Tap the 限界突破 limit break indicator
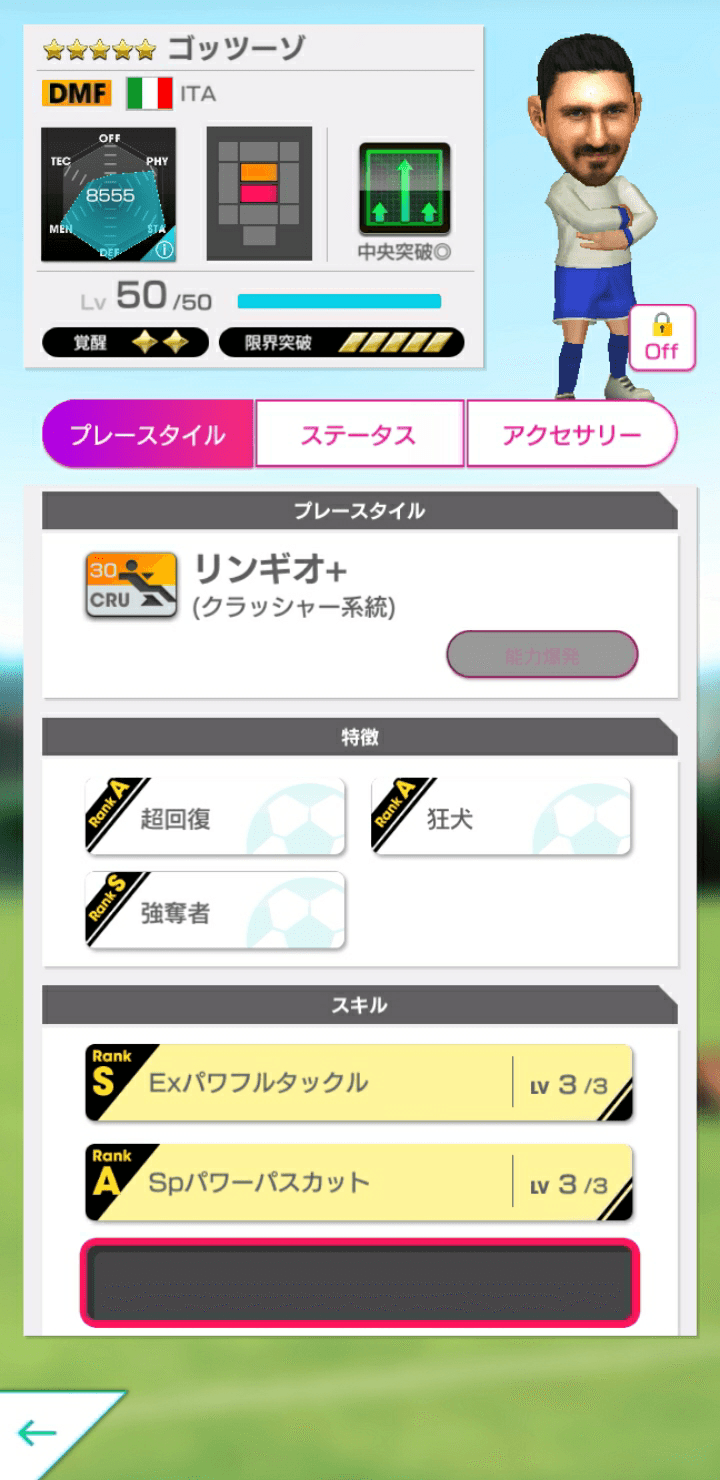The width and height of the screenshot is (720, 1480). tap(342, 341)
